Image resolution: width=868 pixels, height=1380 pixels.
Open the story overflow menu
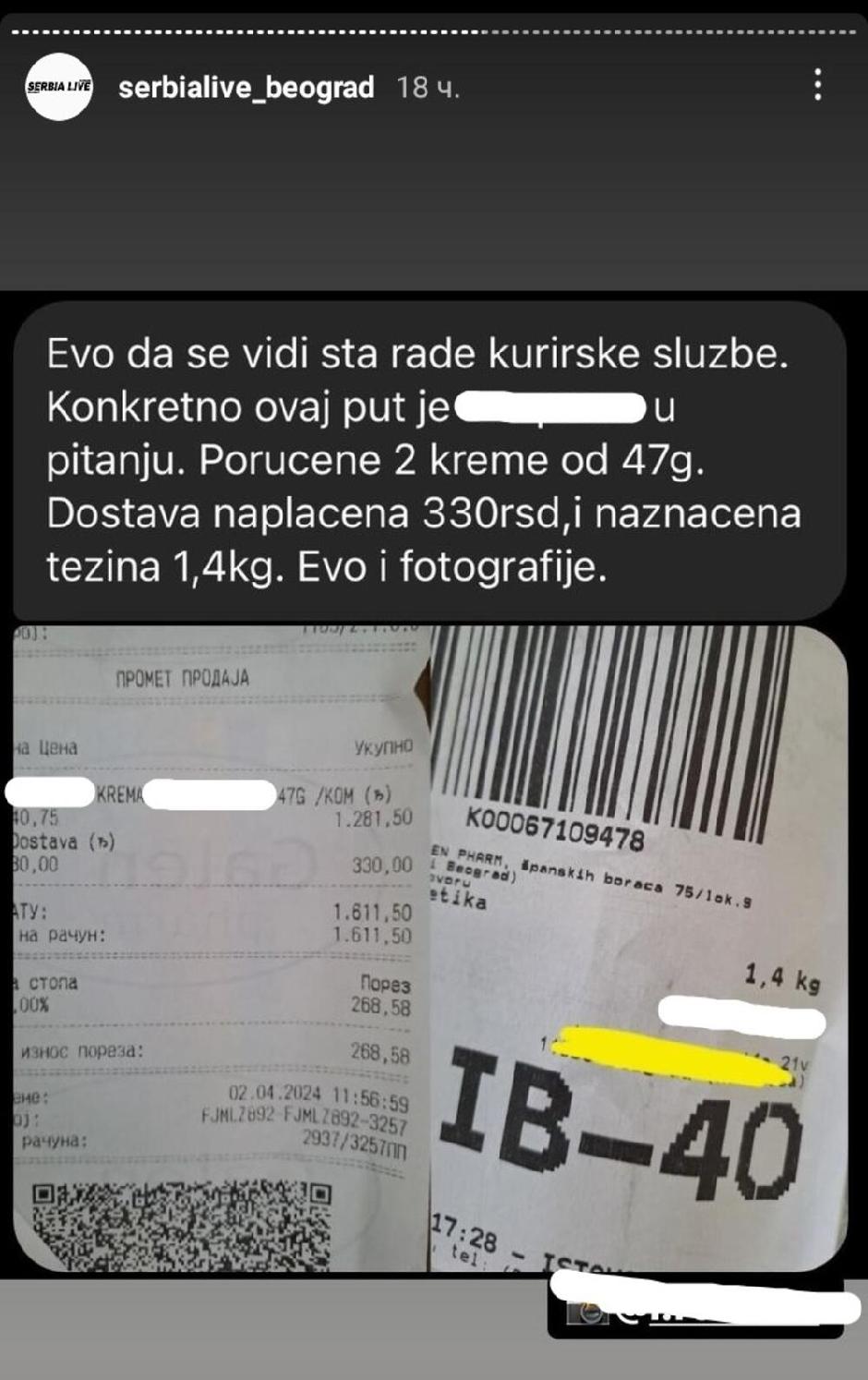(x=817, y=85)
